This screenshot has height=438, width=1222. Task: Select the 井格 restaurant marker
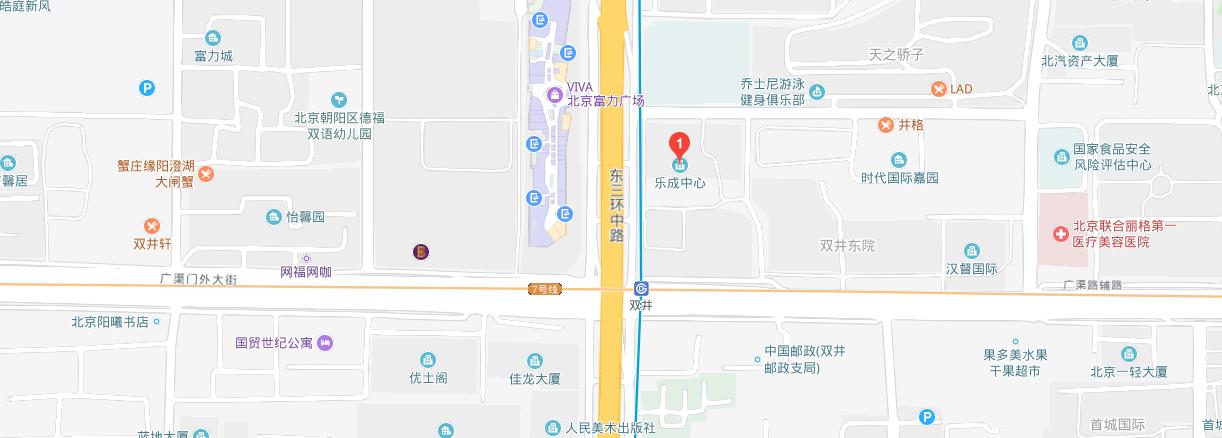885,125
